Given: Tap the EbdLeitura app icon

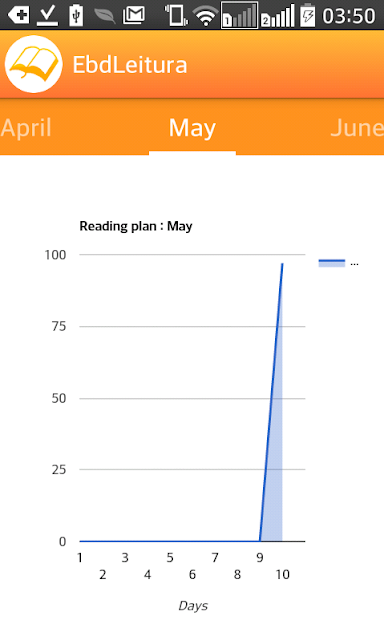Looking at the screenshot, I should point(33,64).
